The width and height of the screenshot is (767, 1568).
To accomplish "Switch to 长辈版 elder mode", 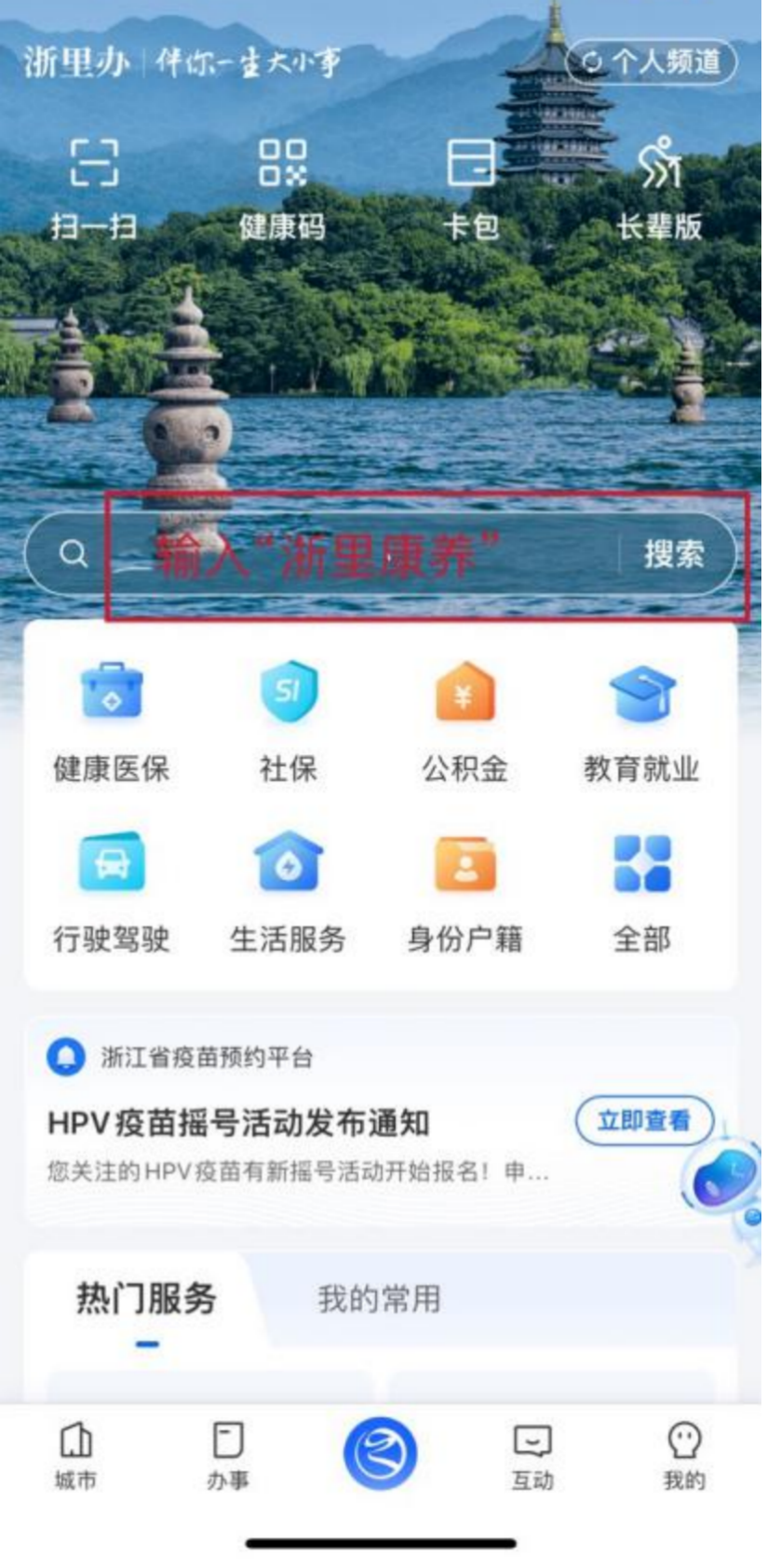I will [660, 186].
